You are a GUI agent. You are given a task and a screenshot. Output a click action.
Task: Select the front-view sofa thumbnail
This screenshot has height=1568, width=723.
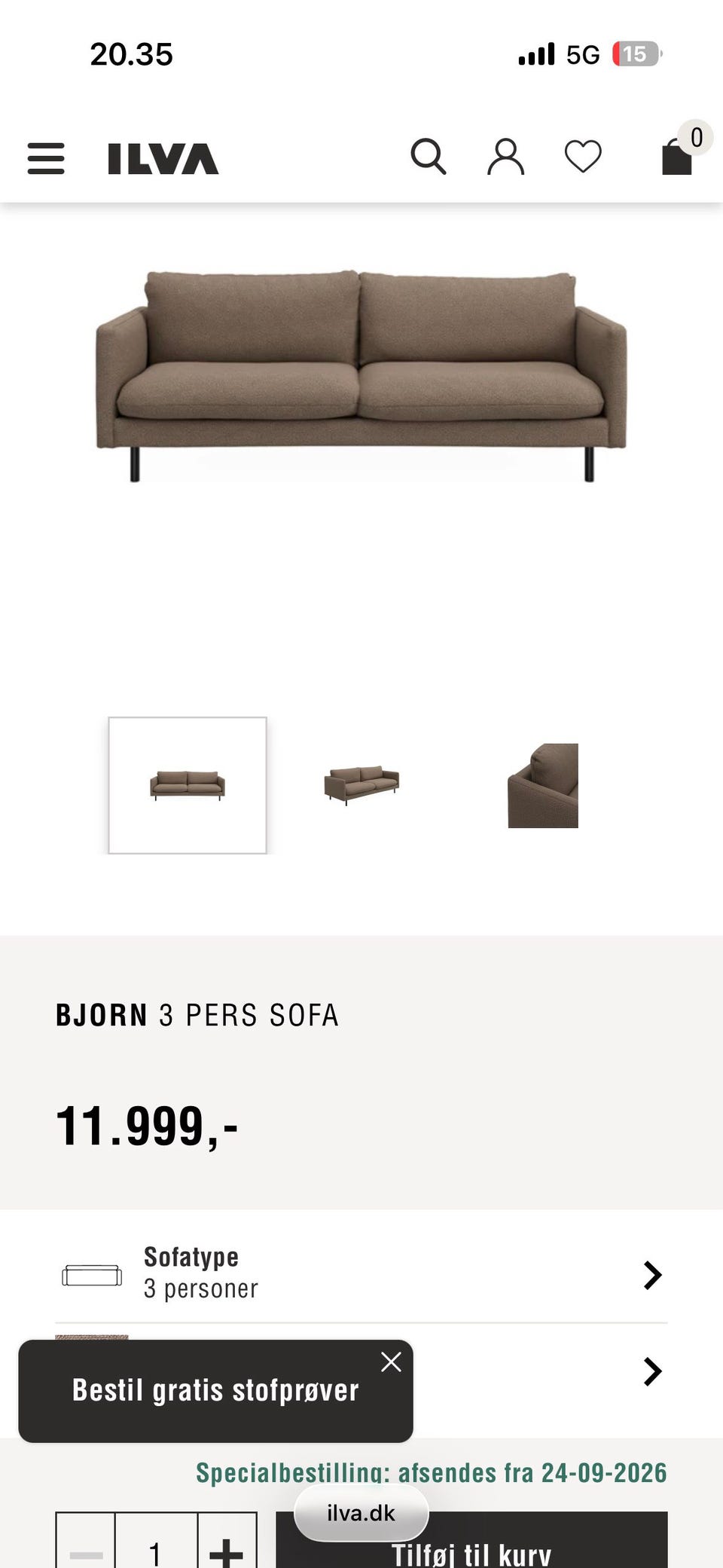click(x=188, y=785)
